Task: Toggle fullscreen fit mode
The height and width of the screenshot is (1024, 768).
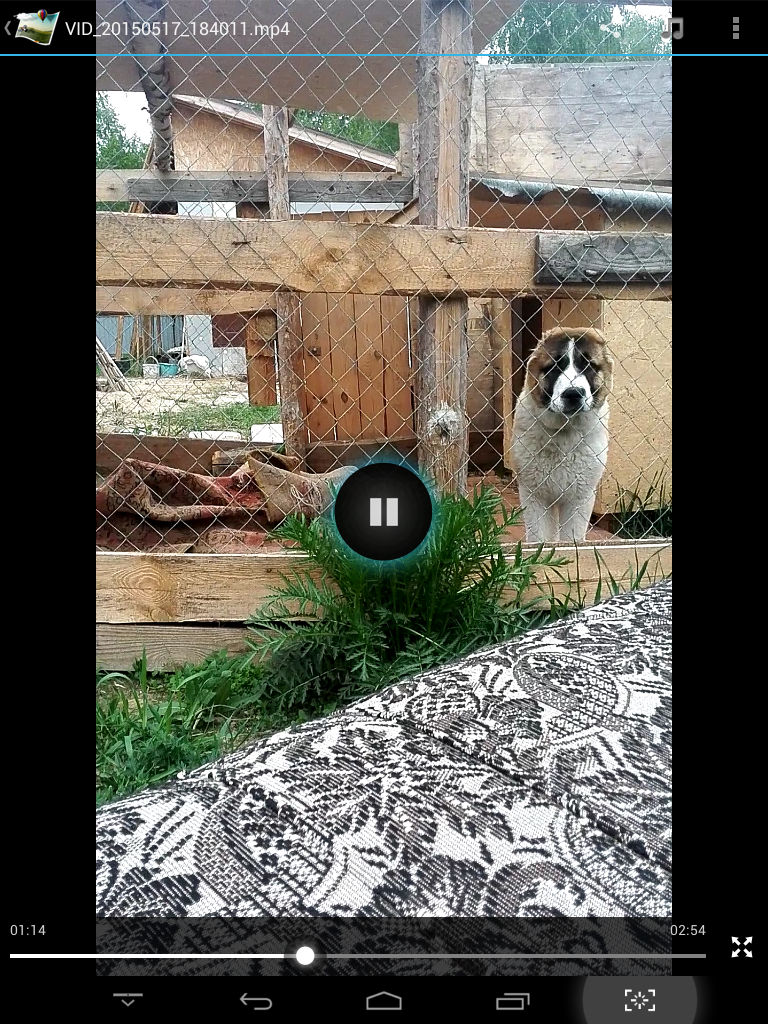Action: [741, 947]
